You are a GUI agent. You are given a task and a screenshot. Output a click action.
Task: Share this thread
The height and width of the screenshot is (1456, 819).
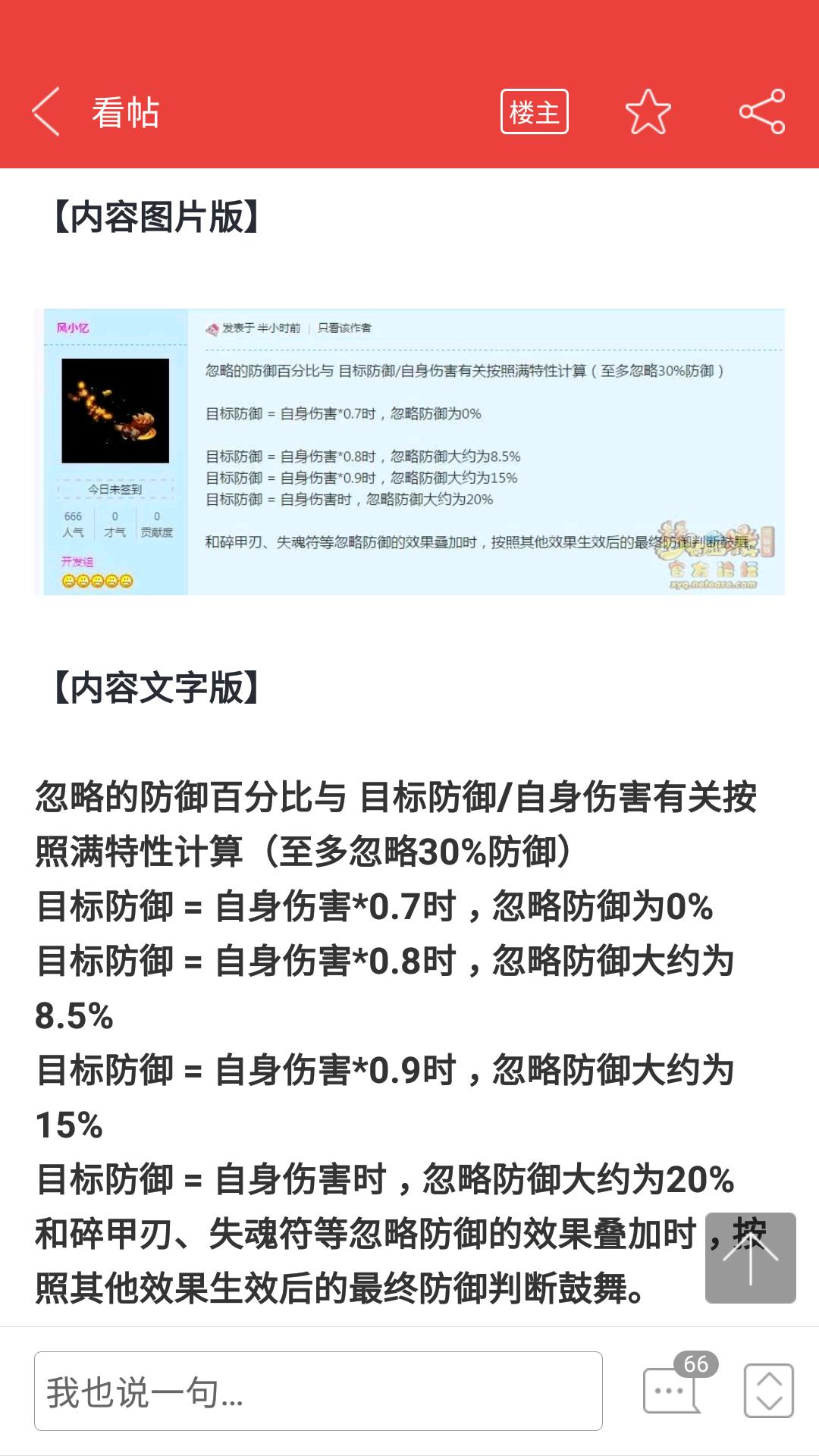(x=762, y=112)
